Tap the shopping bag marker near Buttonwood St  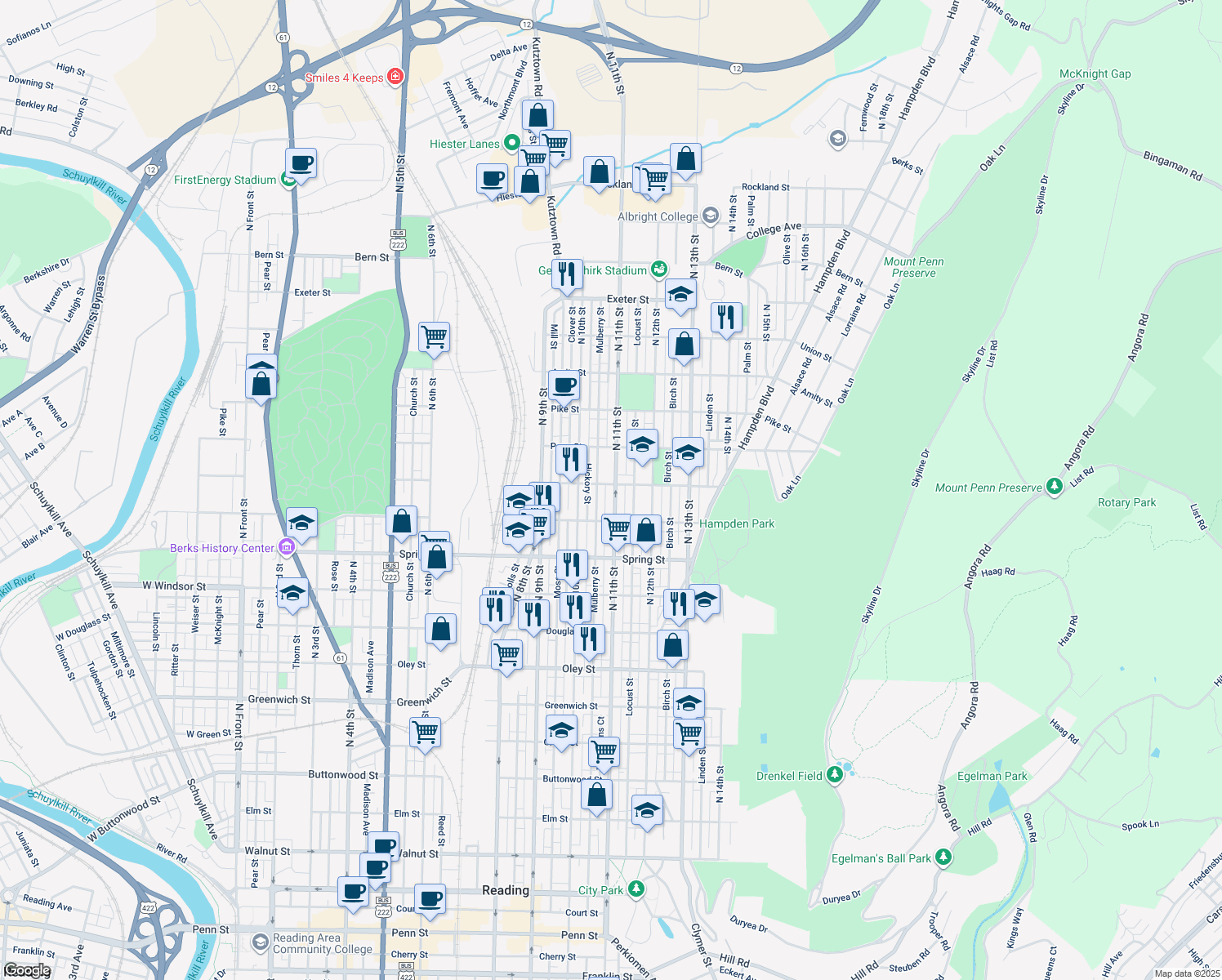(x=596, y=795)
